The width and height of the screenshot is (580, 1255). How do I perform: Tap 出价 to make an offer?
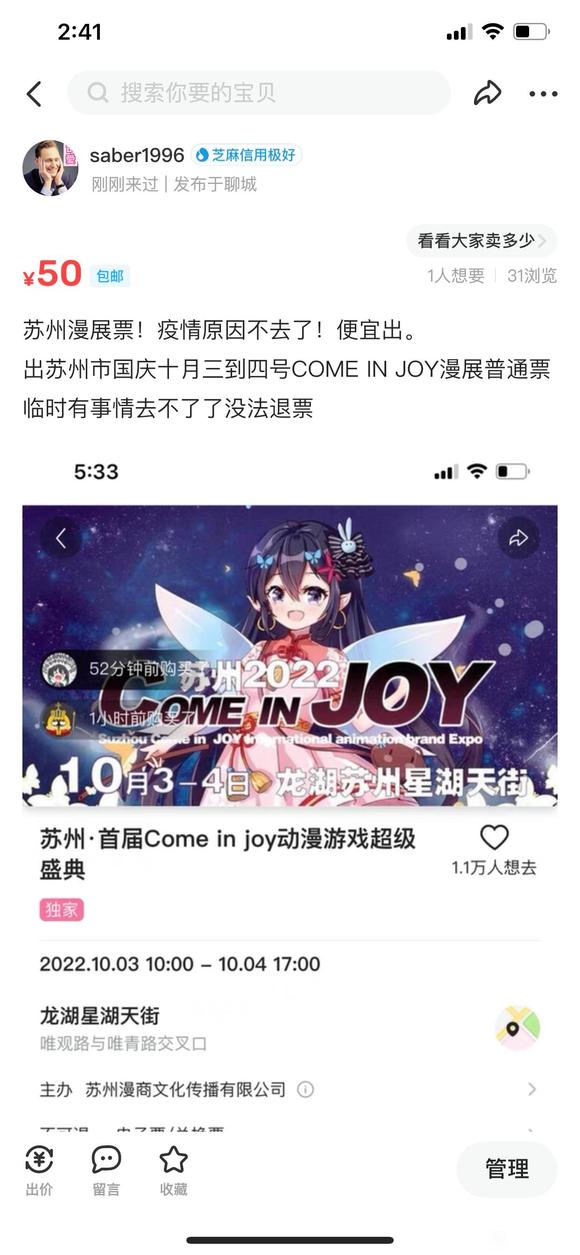point(39,1171)
